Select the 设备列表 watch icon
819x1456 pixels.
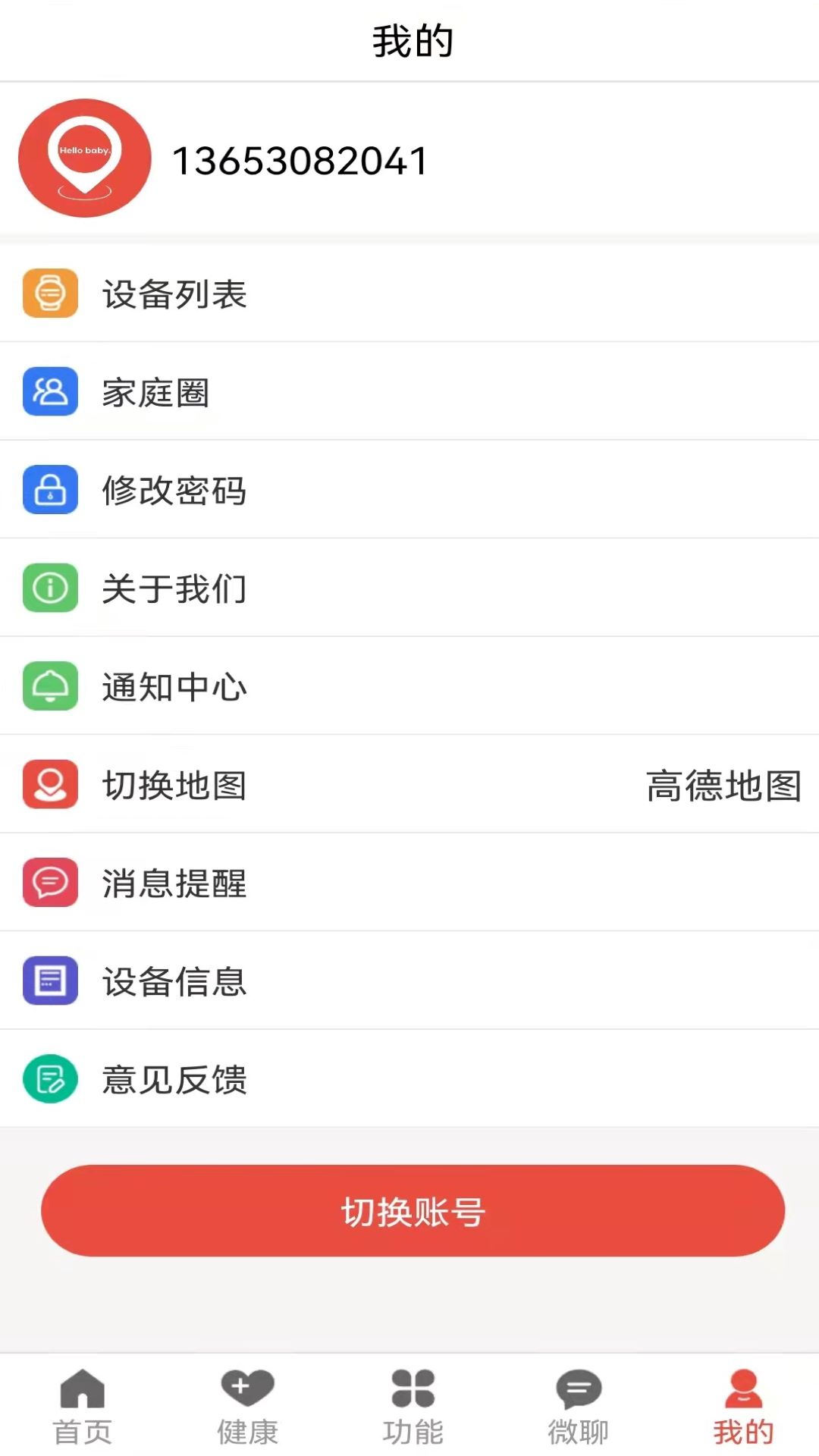tap(49, 293)
